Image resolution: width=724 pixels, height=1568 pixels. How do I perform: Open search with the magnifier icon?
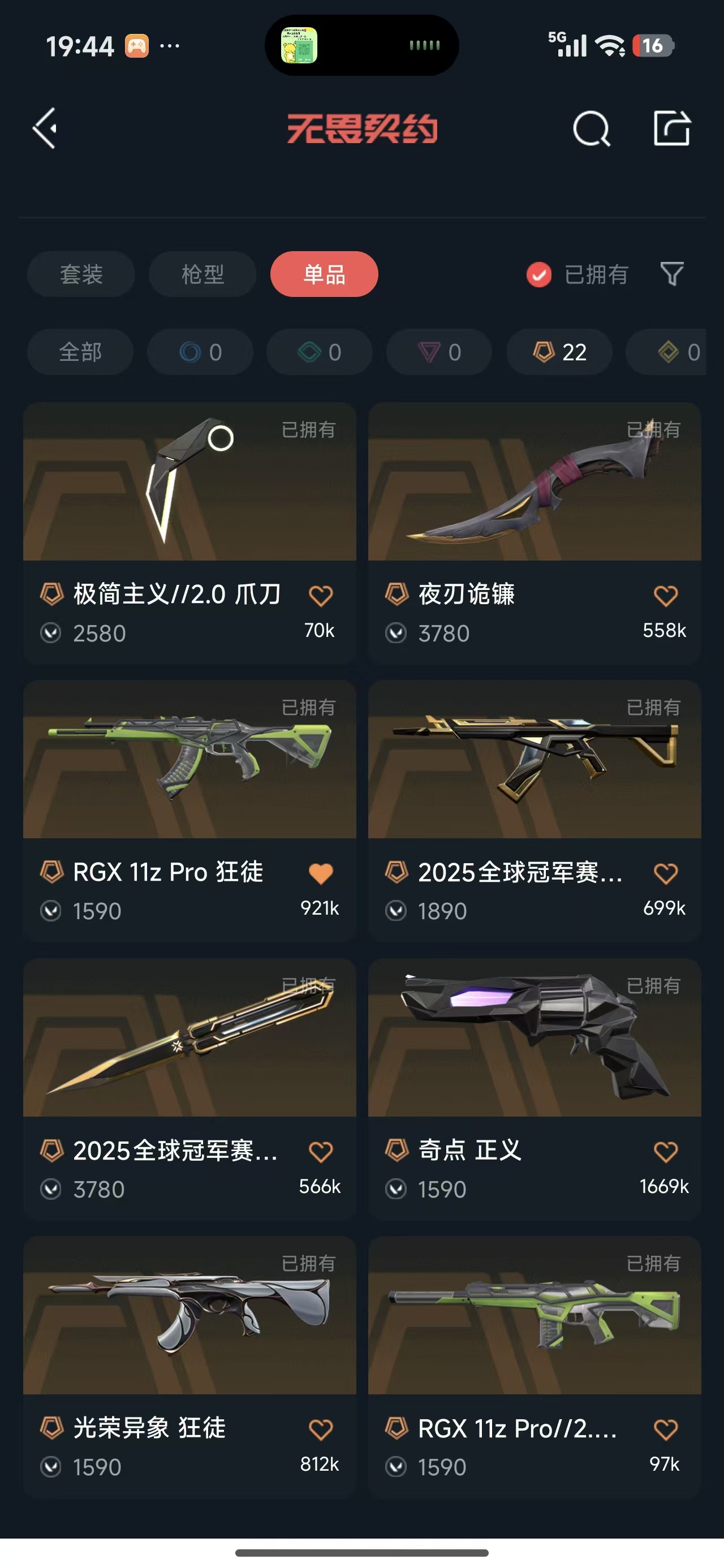click(x=591, y=128)
